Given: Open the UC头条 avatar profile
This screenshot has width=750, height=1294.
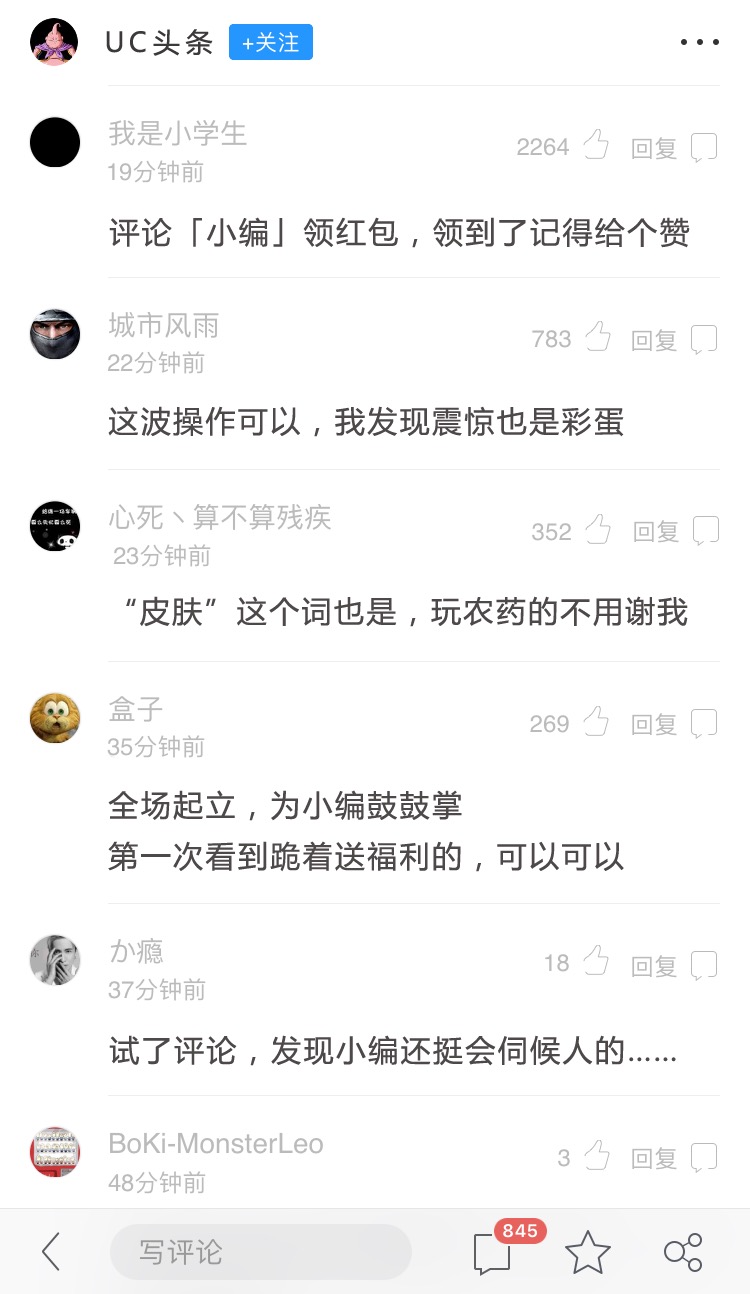Looking at the screenshot, I should [54, 42].
